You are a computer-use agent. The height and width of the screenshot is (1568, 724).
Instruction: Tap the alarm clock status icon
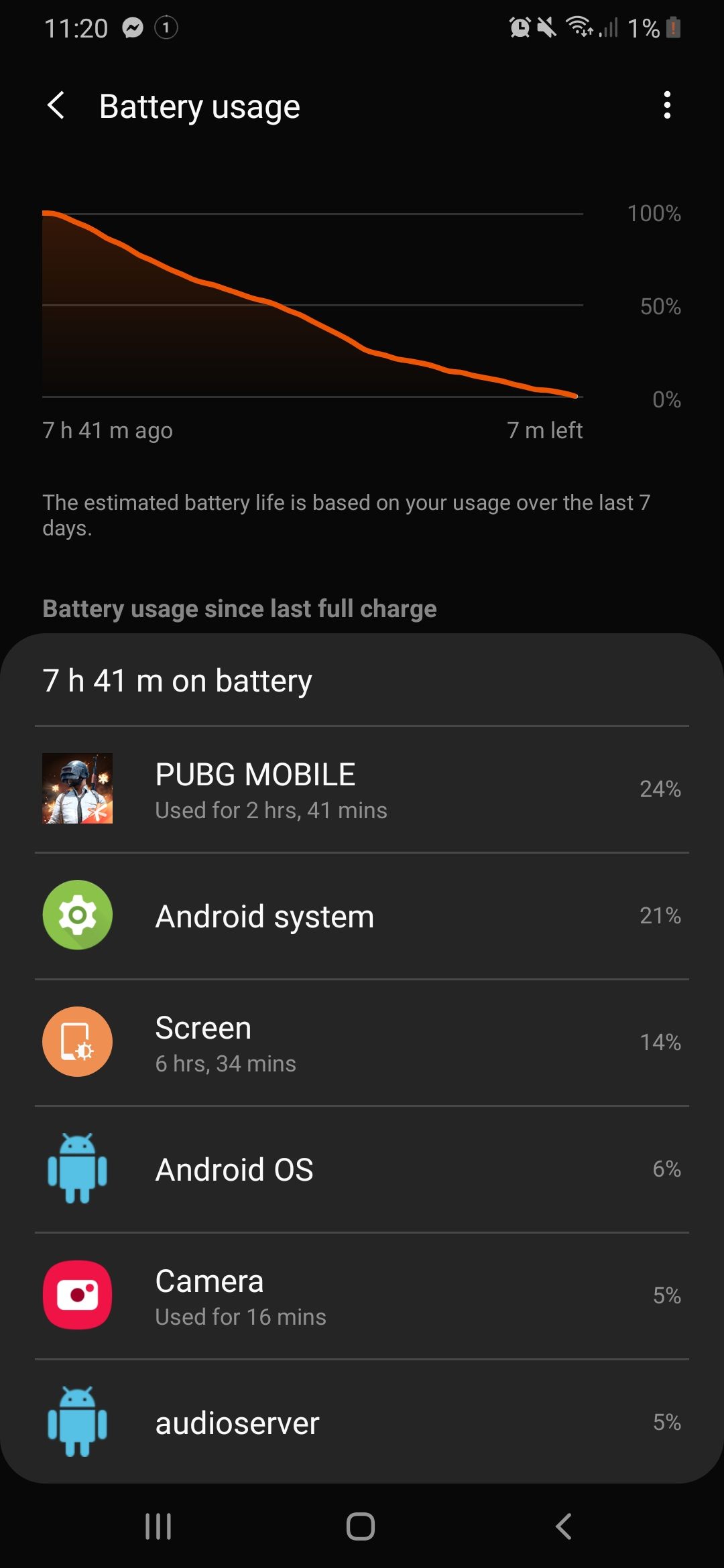click(x=519, y=28)
